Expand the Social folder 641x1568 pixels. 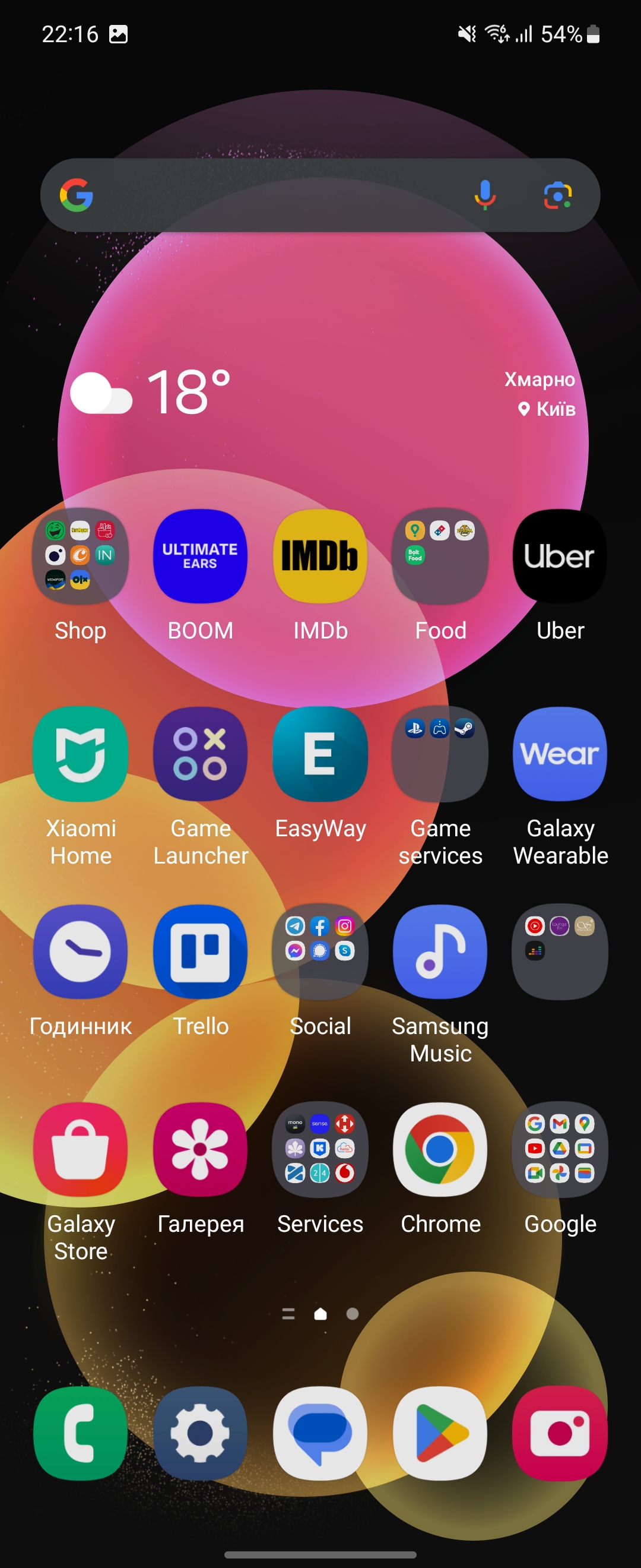point(320,951)
